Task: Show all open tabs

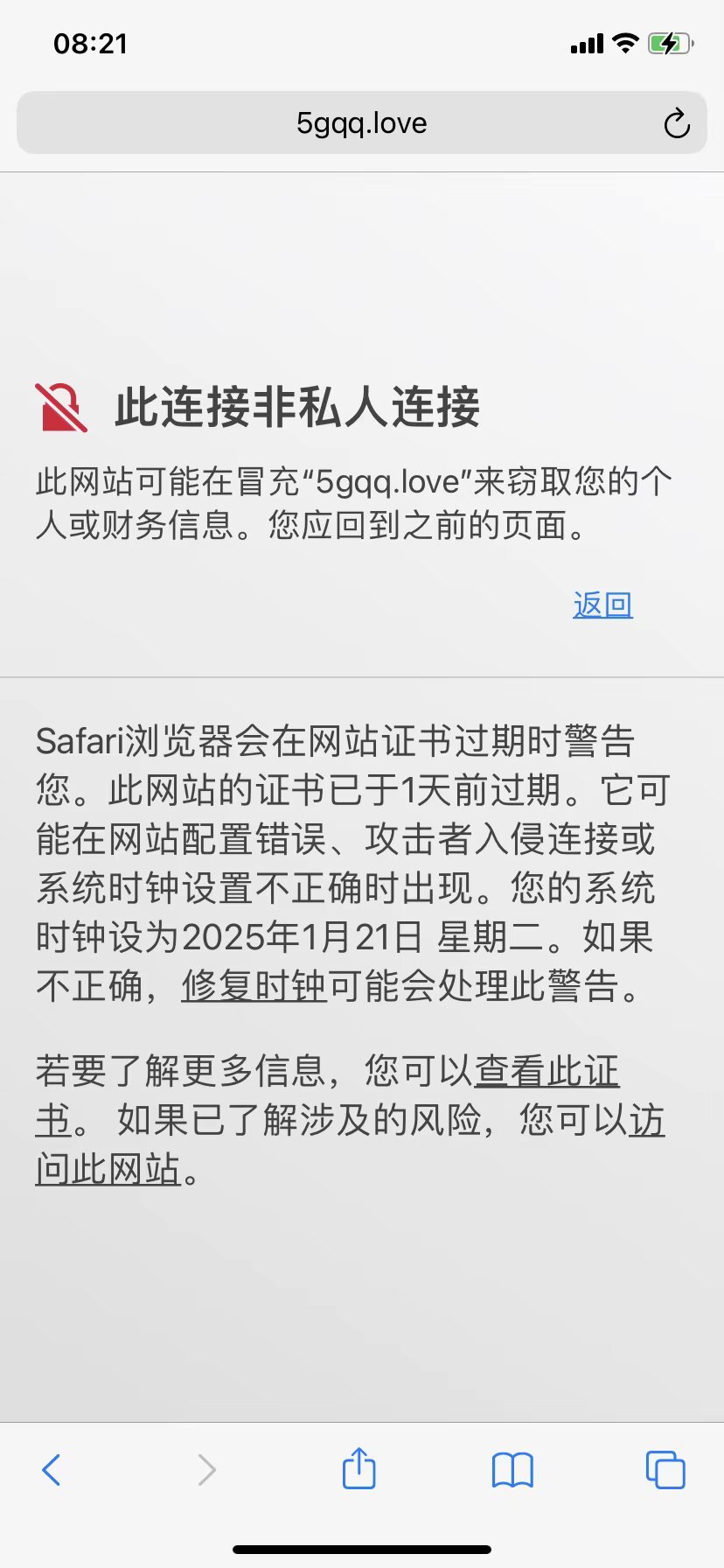Action: [x=665, y=1469]
